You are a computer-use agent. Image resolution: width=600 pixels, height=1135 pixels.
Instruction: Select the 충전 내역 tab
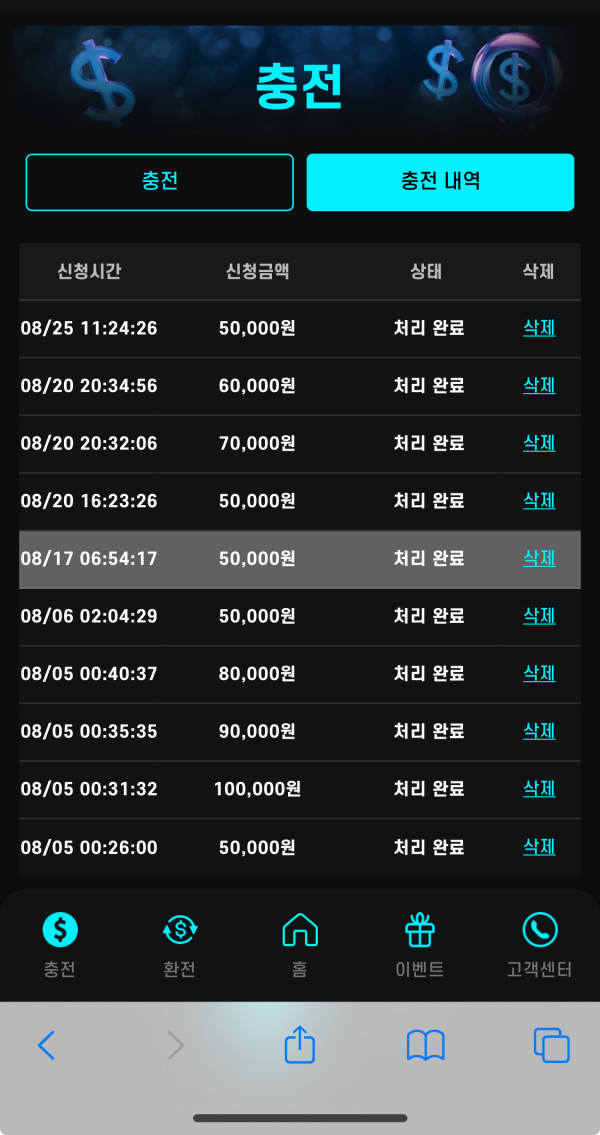440,182
